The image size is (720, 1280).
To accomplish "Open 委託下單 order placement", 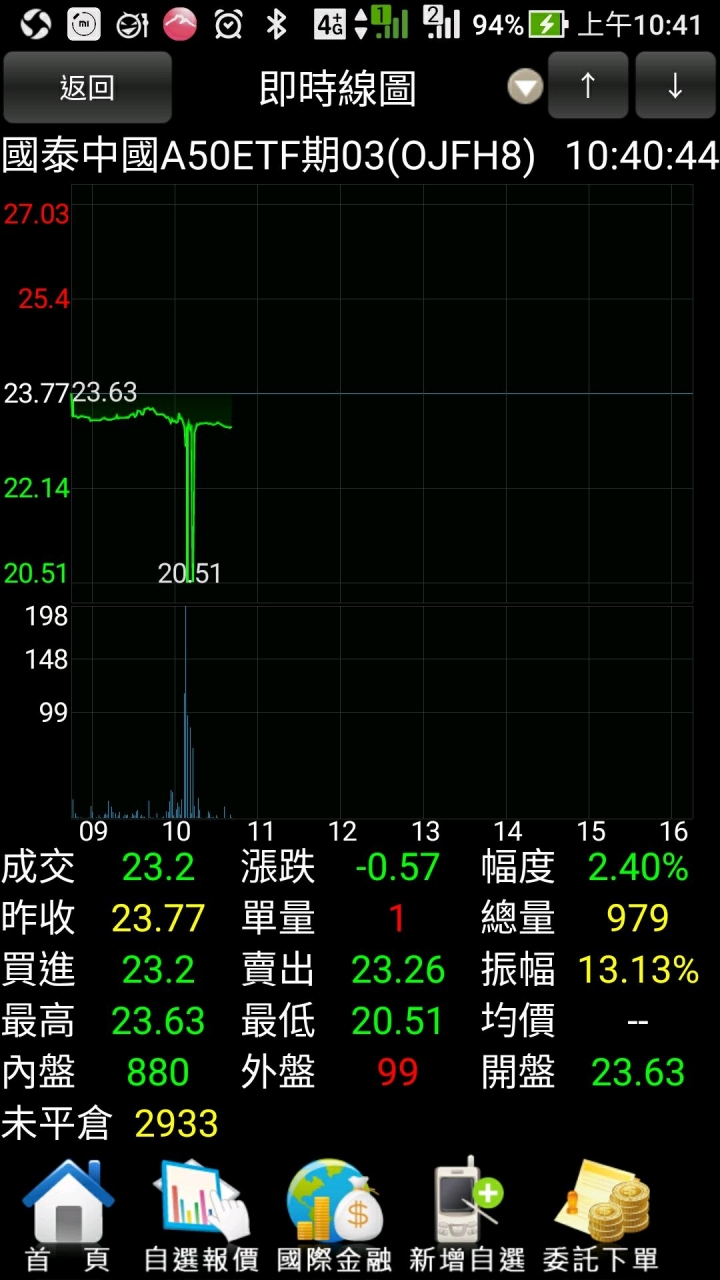I will pos(602,1216).
